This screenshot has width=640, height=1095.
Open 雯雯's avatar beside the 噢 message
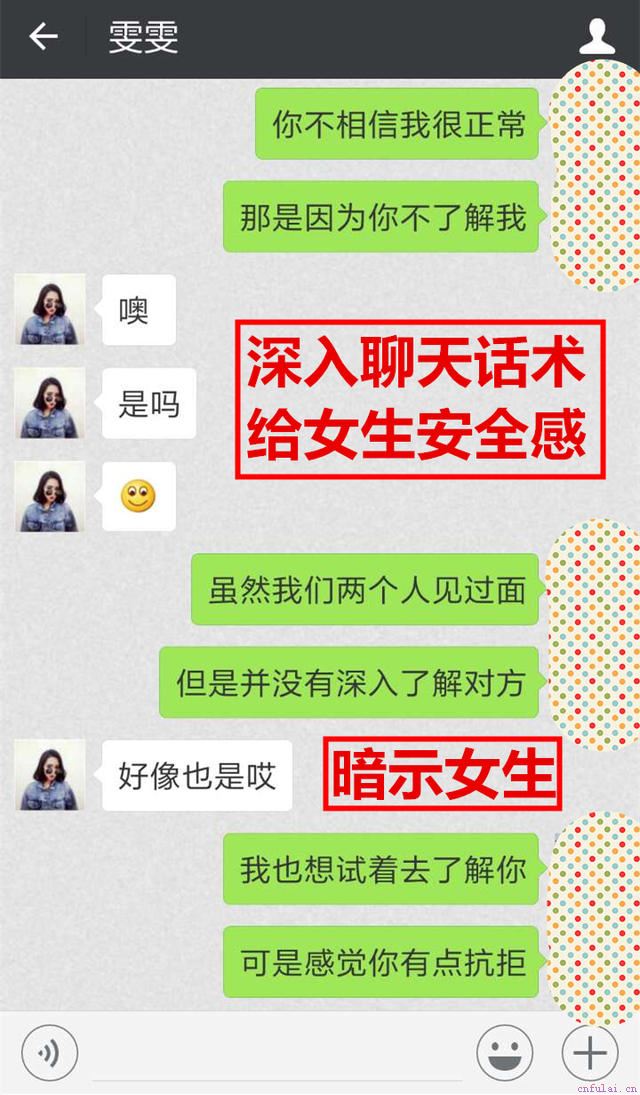[50, 310]
